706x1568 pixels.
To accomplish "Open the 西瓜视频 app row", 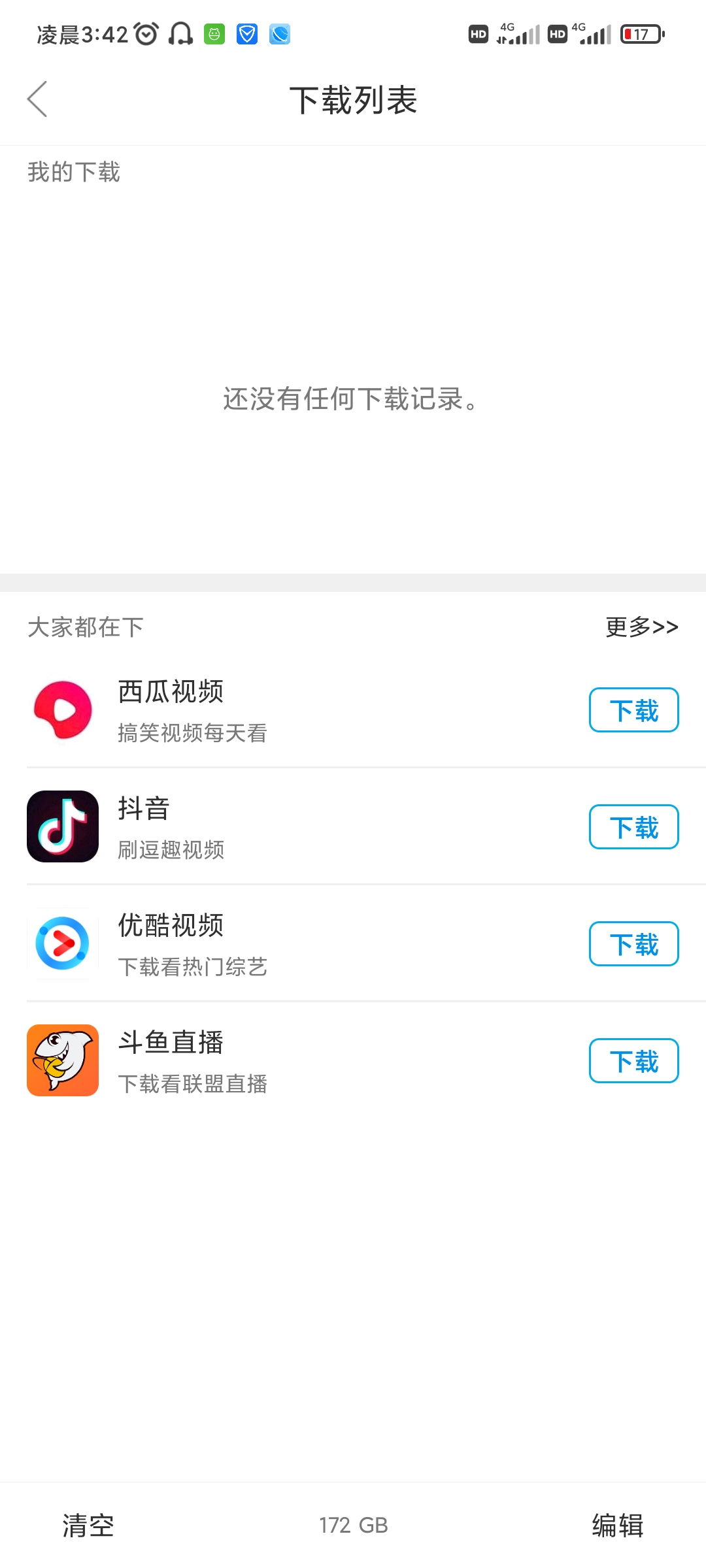I will [353, 710].
